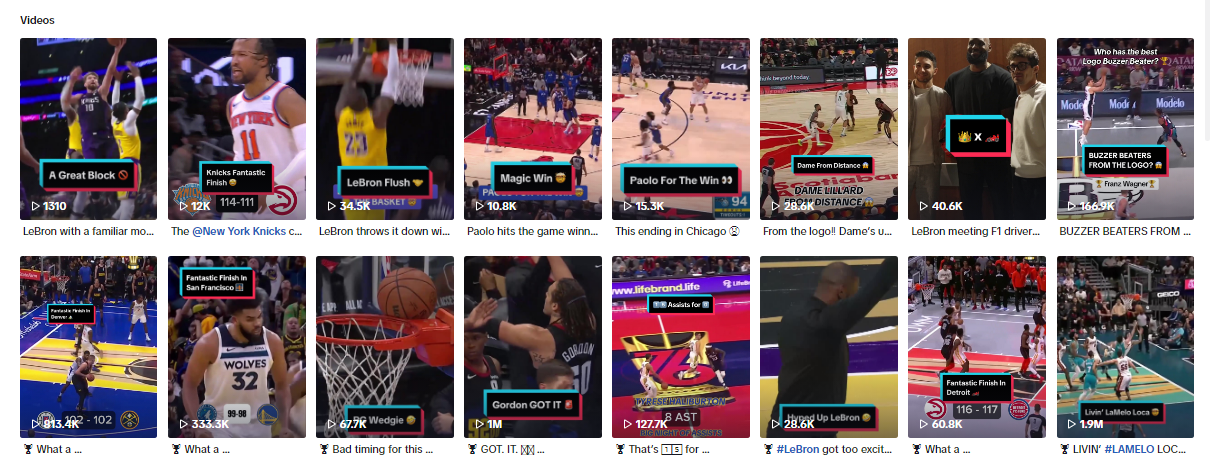Watch the 'Livin' LaMelo Loca' video
Image resolution: width=1210 pixels, height=465 pixels.
click(1124, 346)
